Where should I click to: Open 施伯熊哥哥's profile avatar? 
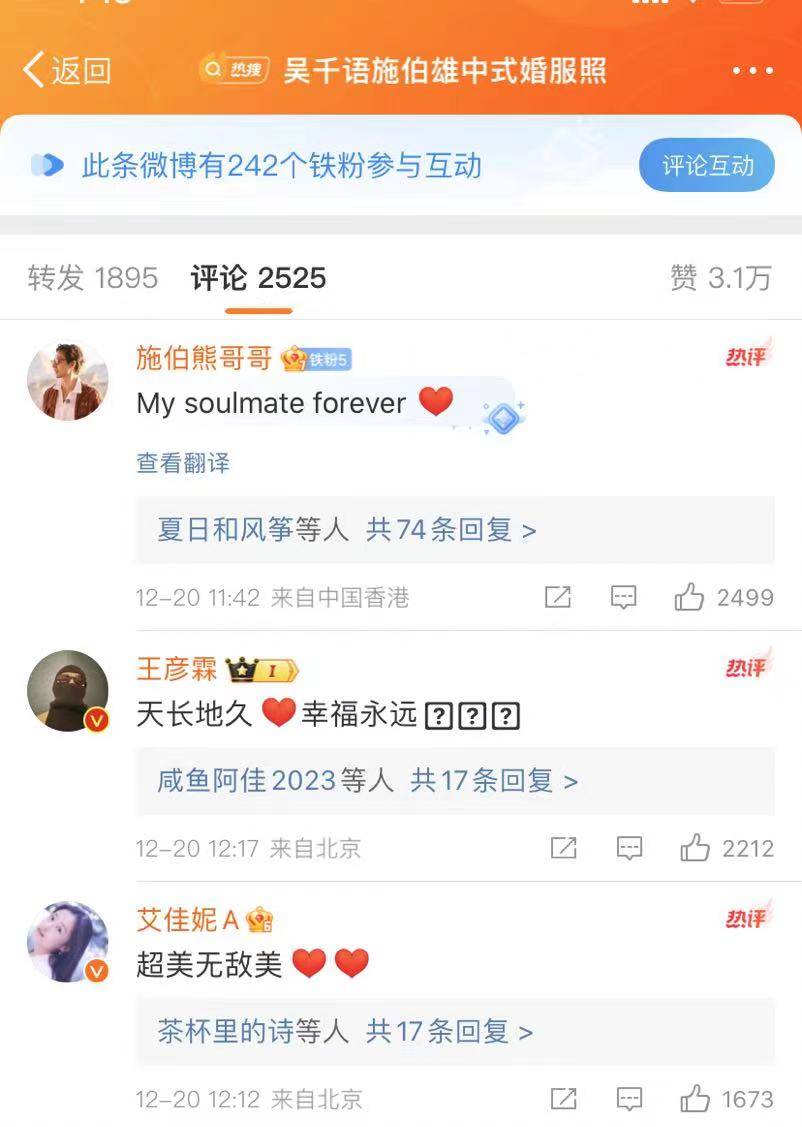[67, 381]
